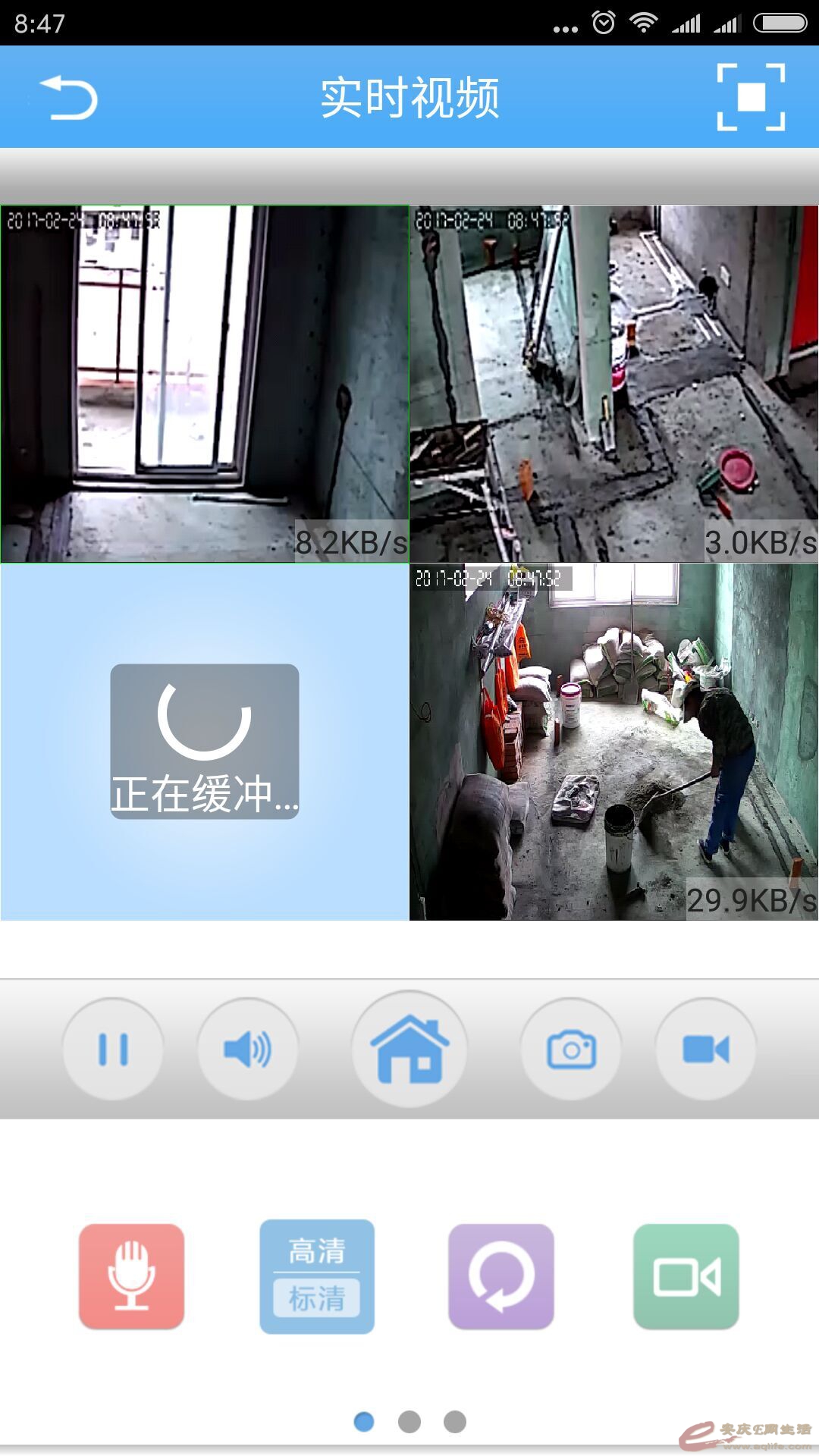Viewport: 819px width, 1456px height.
Task: Pause the live video
Action: 113,1050
